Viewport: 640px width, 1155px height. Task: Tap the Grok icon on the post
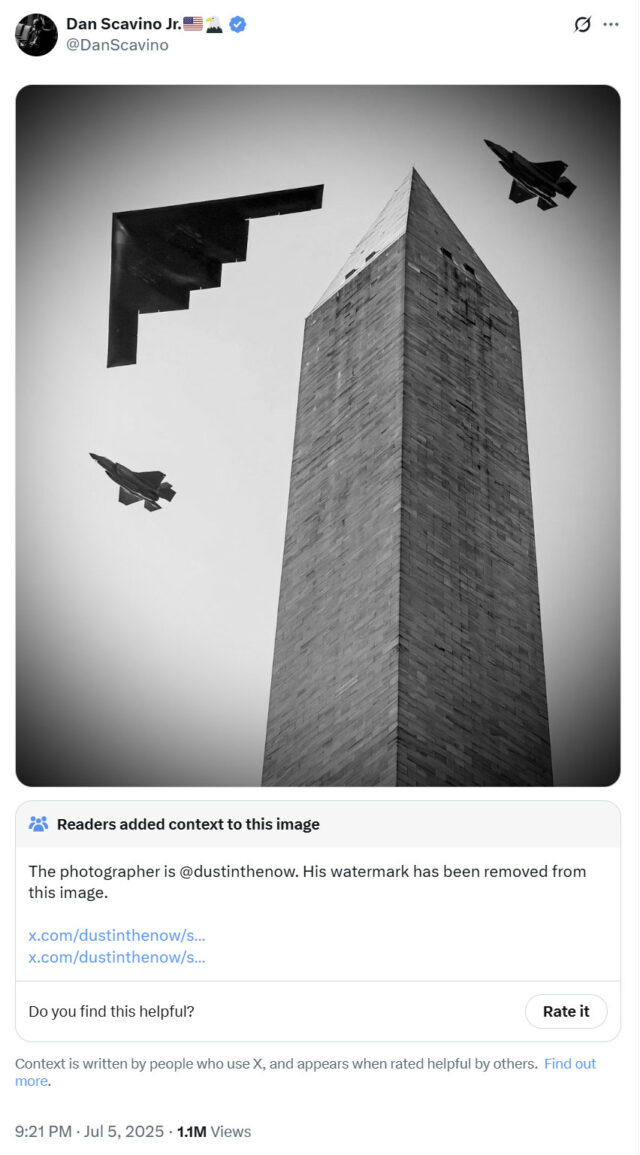click(x=582, y=24)
